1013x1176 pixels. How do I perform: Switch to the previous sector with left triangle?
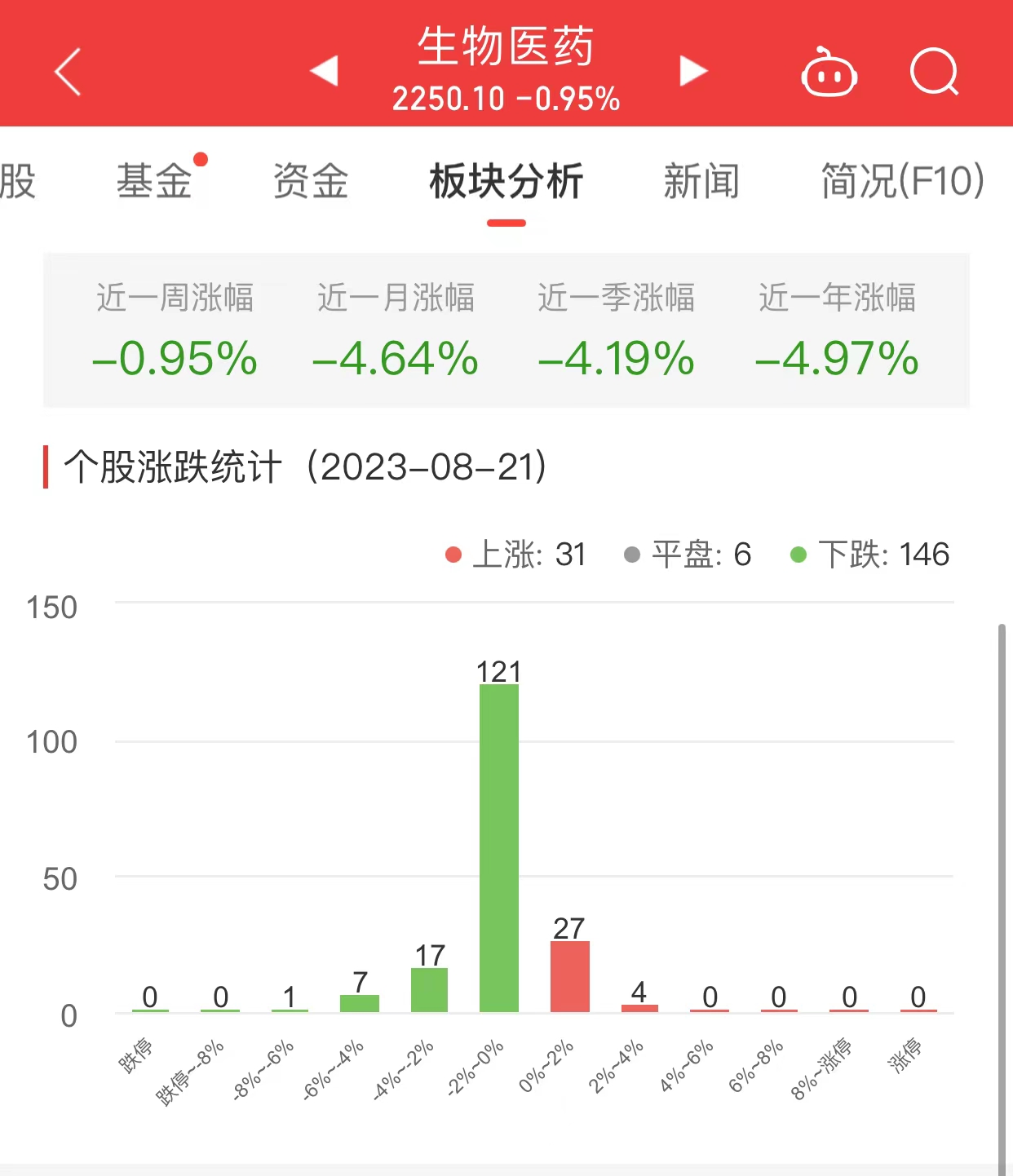coord(324,71)
